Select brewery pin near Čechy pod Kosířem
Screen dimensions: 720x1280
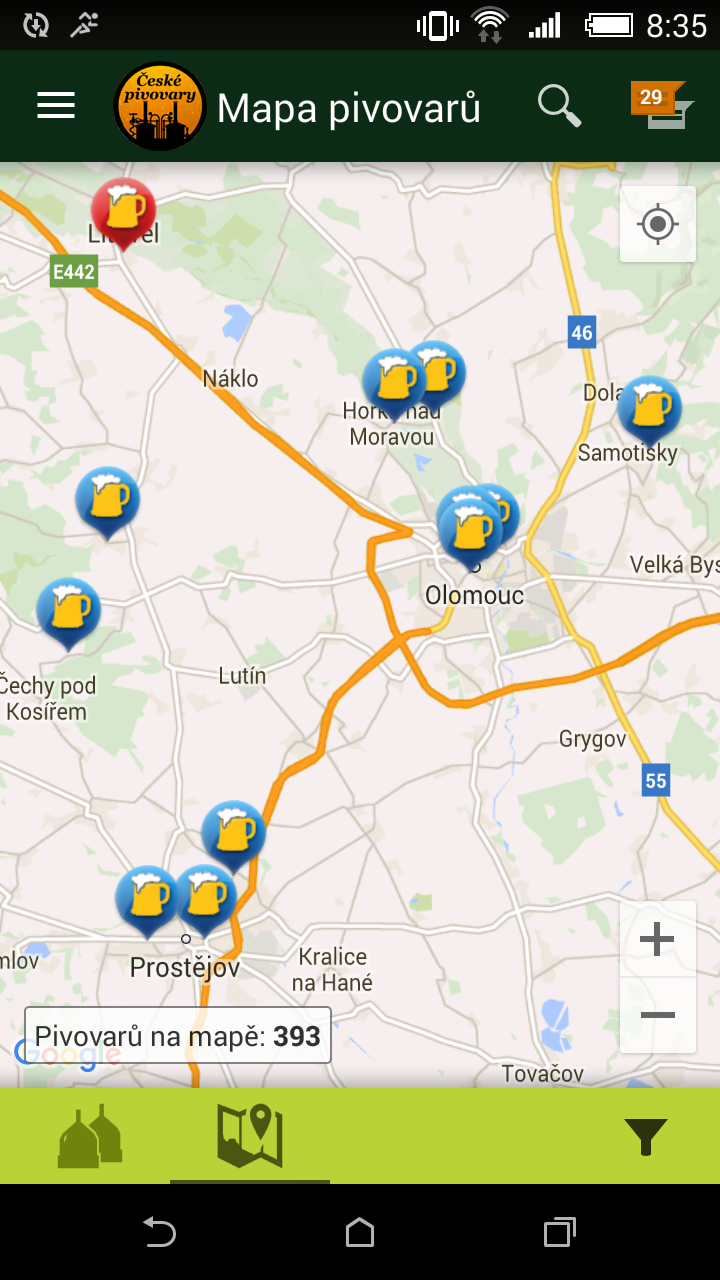[68, 608]
